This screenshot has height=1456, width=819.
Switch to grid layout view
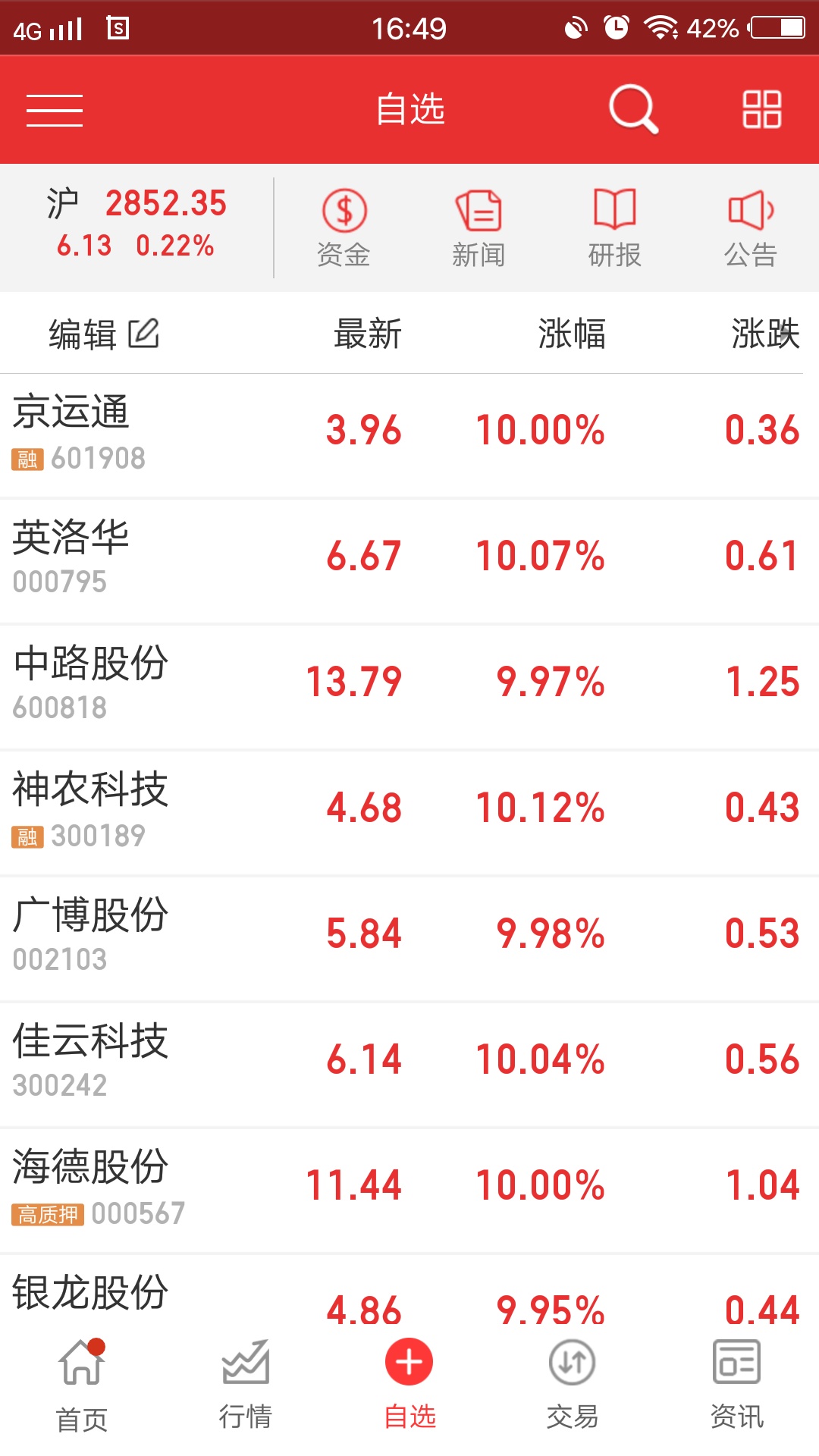coord(761,109)
